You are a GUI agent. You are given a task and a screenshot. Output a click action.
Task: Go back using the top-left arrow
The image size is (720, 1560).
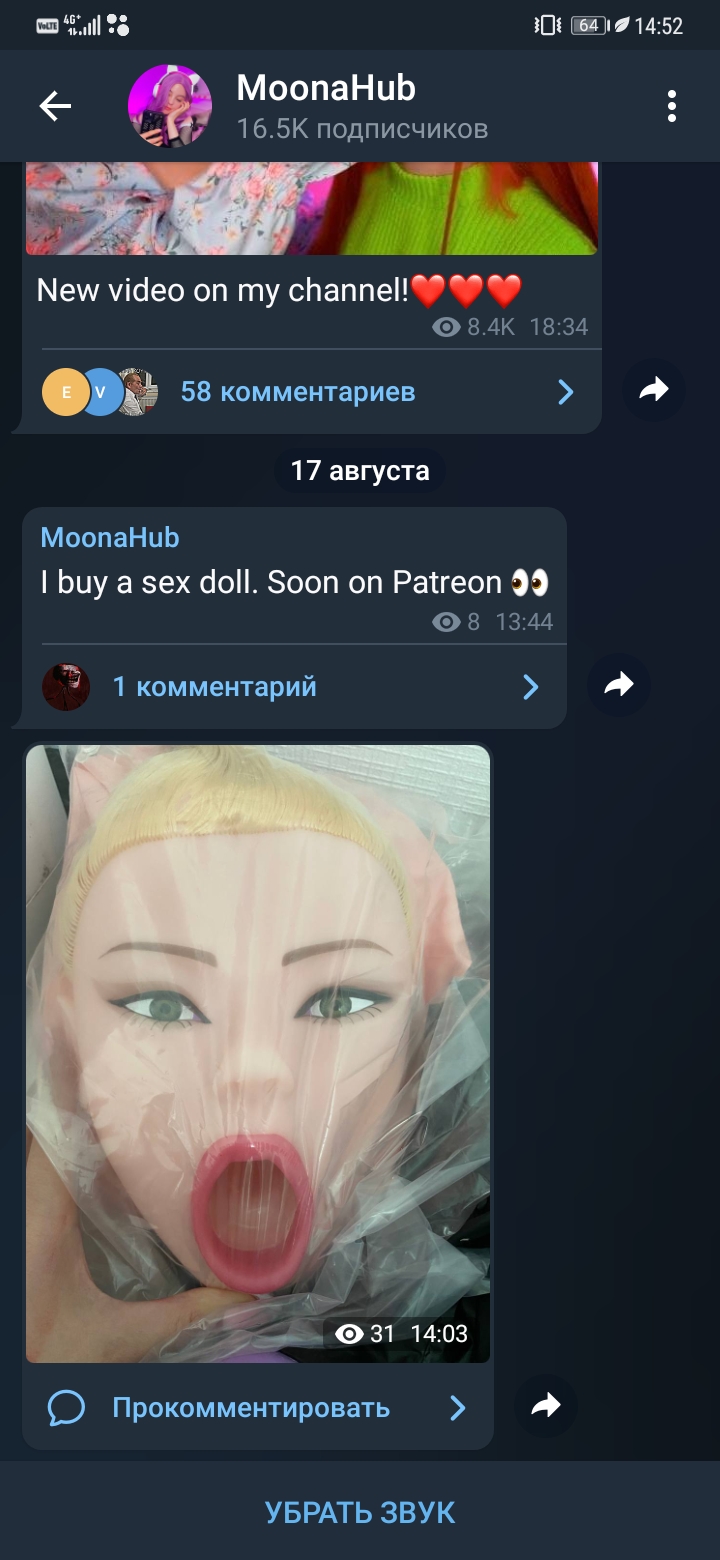click(55, 106)
